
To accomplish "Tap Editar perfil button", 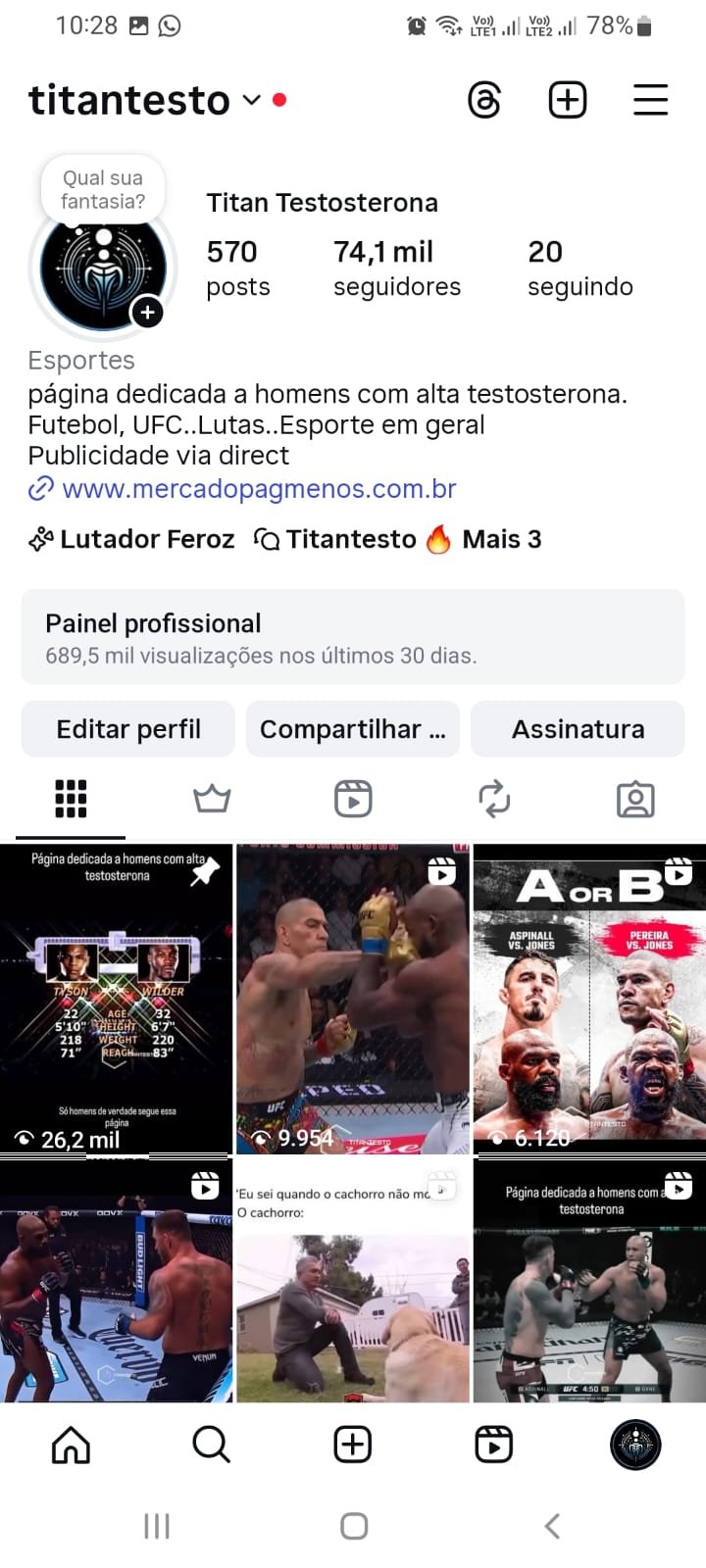I will (x=128, y=729).
